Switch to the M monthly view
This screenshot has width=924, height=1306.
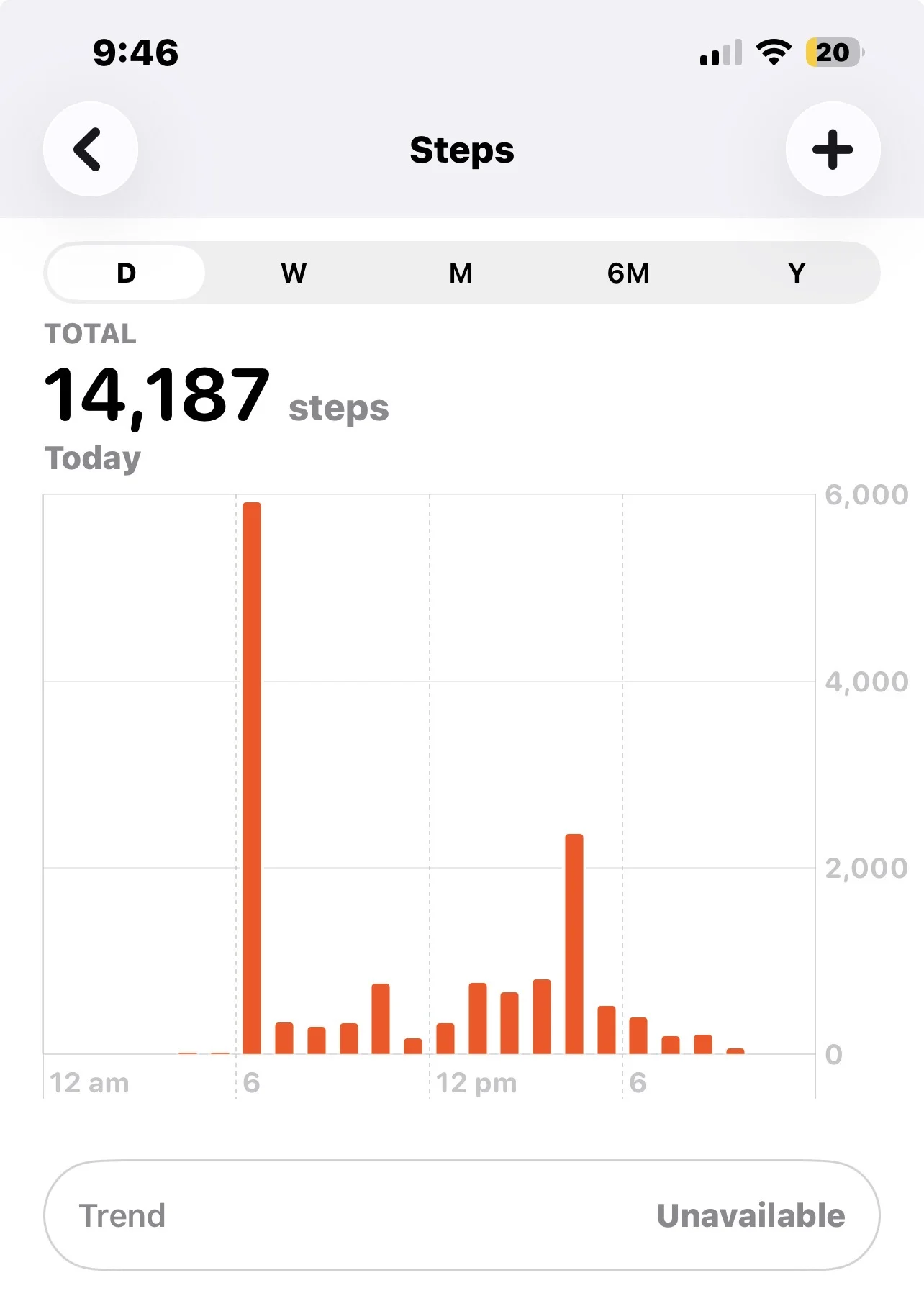point(461,273)
